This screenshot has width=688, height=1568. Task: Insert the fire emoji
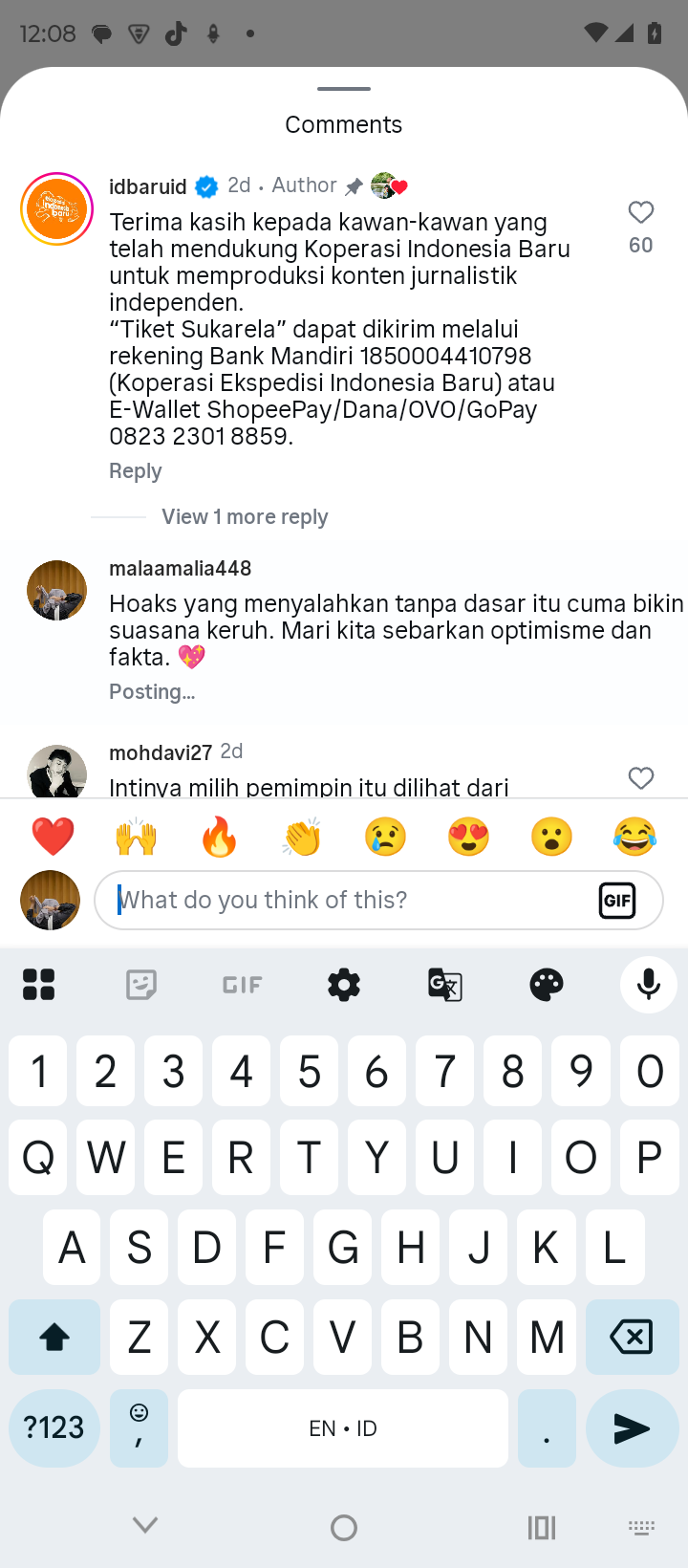pos(219,837)
